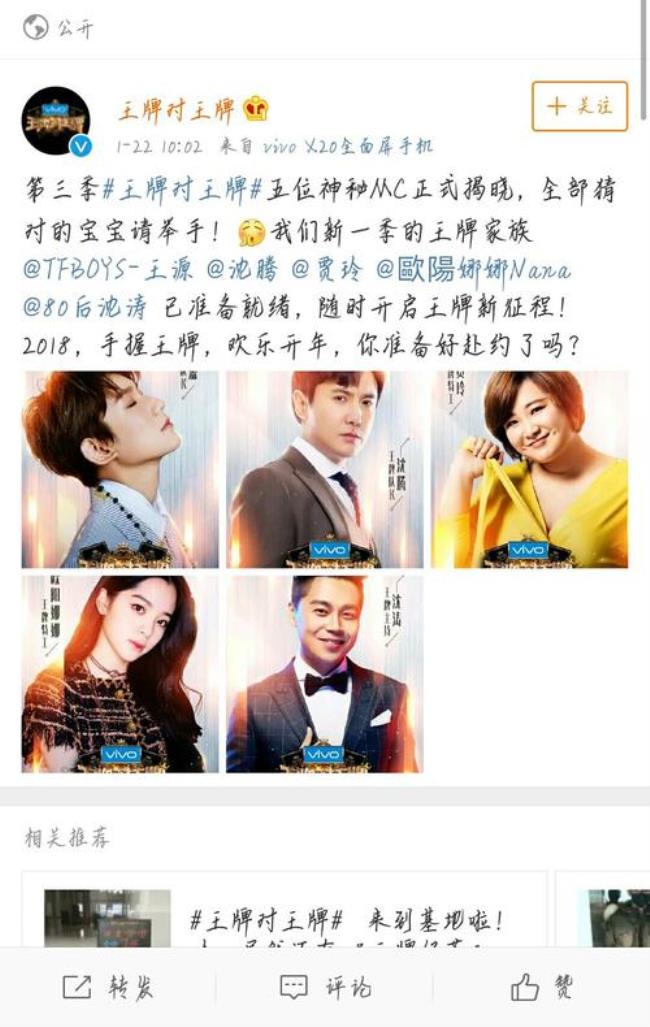View the 欧阳娜娜 poster image
This screenshot has width=650, height=1027.
pos(120,673)
